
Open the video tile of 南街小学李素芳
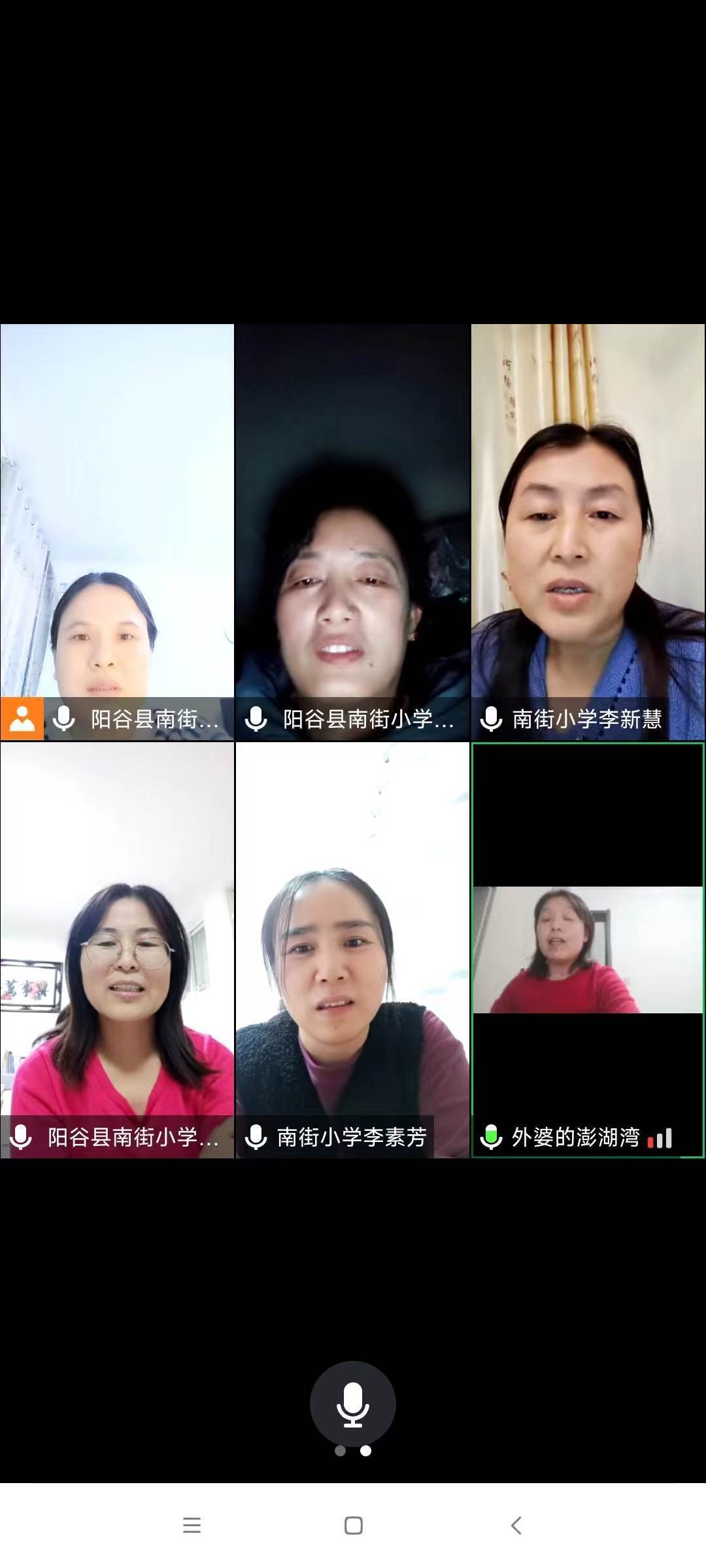point(352,951)
